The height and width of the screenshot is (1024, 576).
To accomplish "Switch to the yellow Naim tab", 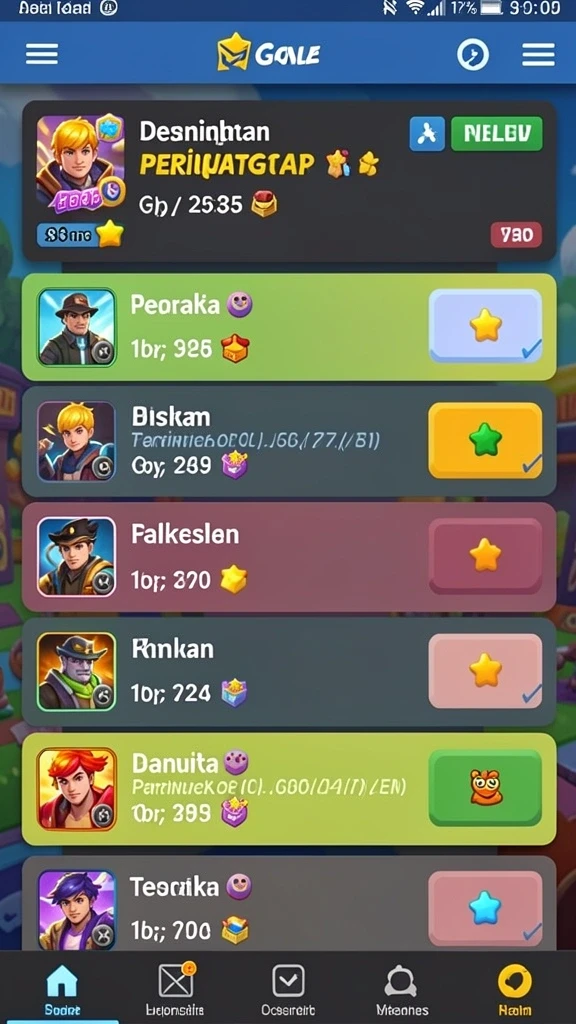I will click(515, 989).
